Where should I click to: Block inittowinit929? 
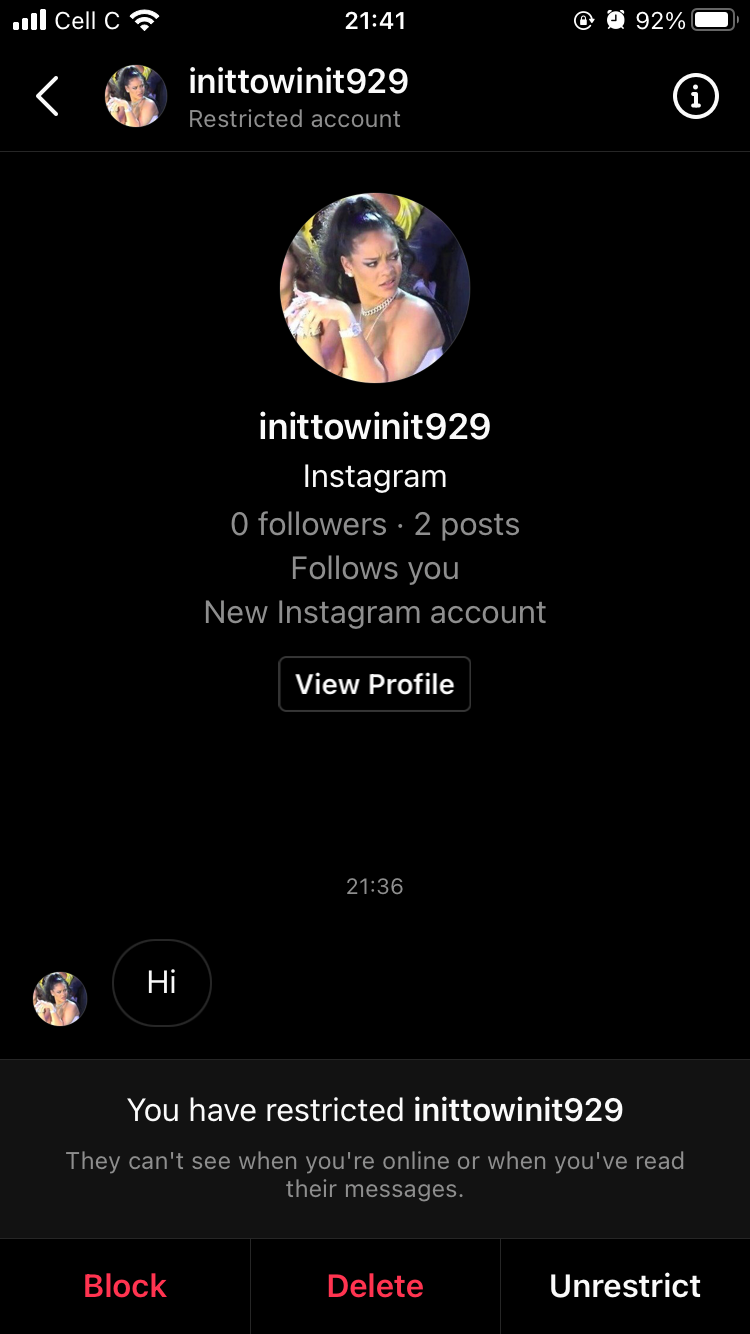pyautogui.click(x=125, y=1285)
